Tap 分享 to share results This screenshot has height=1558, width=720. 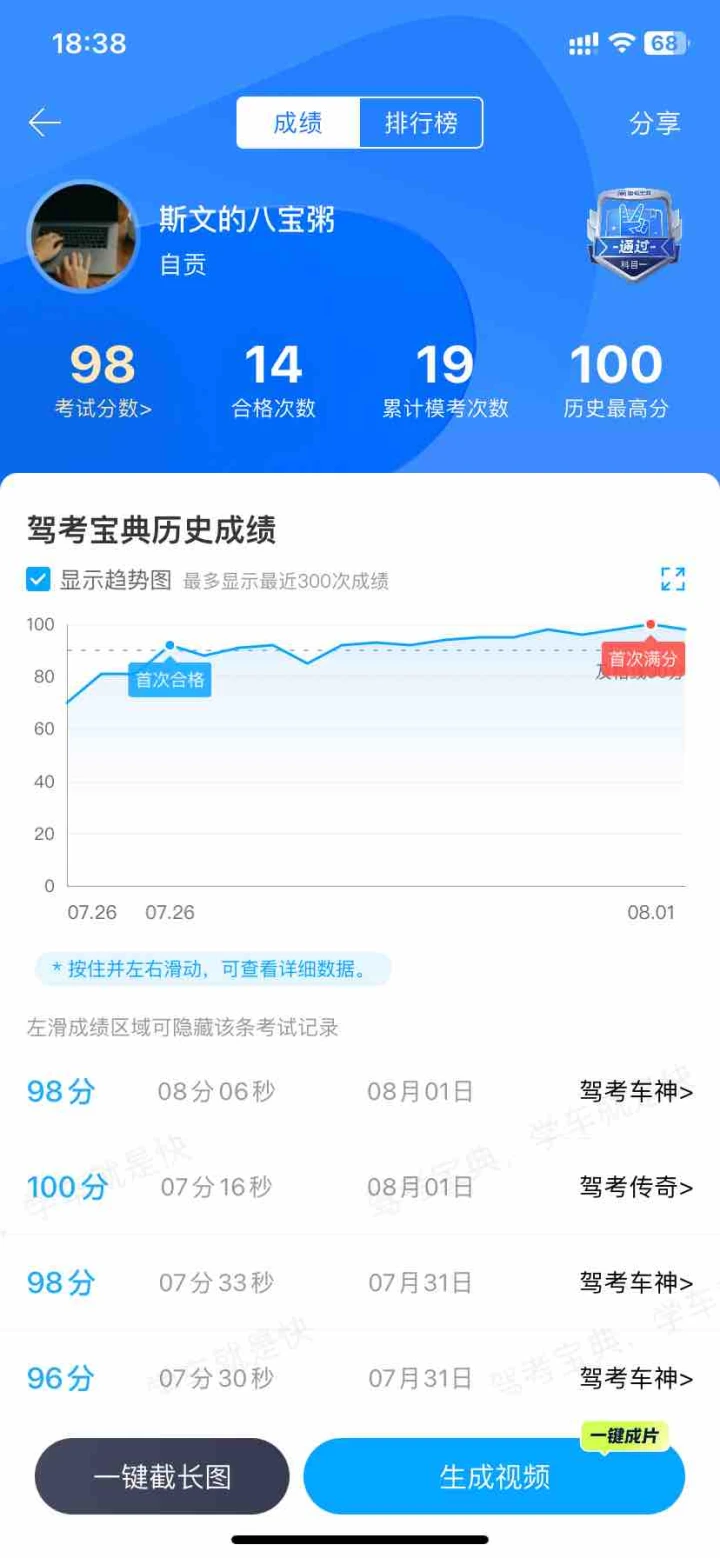pyautogui.click(x=655, y=123)
